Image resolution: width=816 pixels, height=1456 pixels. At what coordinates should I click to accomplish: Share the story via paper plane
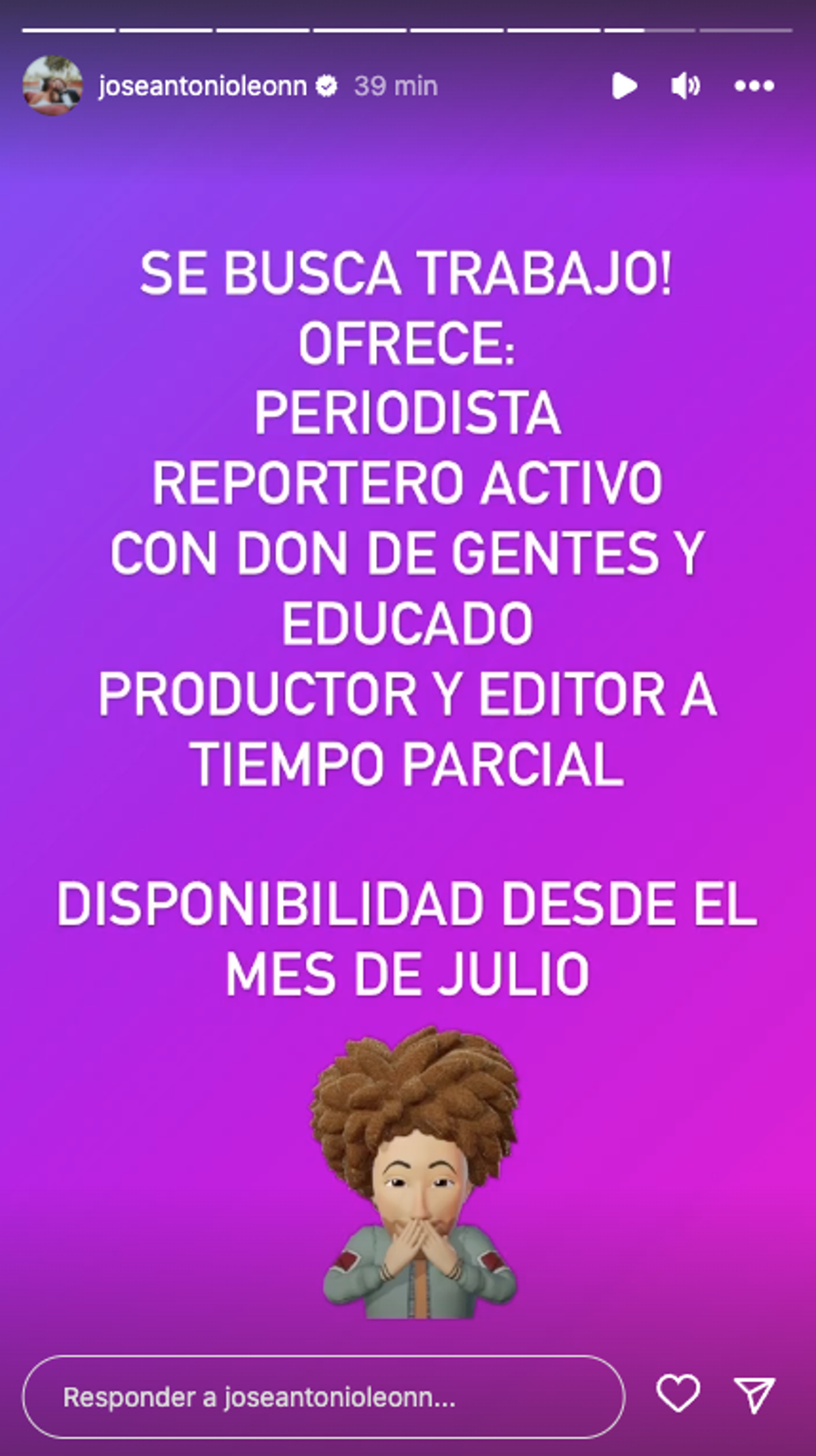coord(754,1395)
